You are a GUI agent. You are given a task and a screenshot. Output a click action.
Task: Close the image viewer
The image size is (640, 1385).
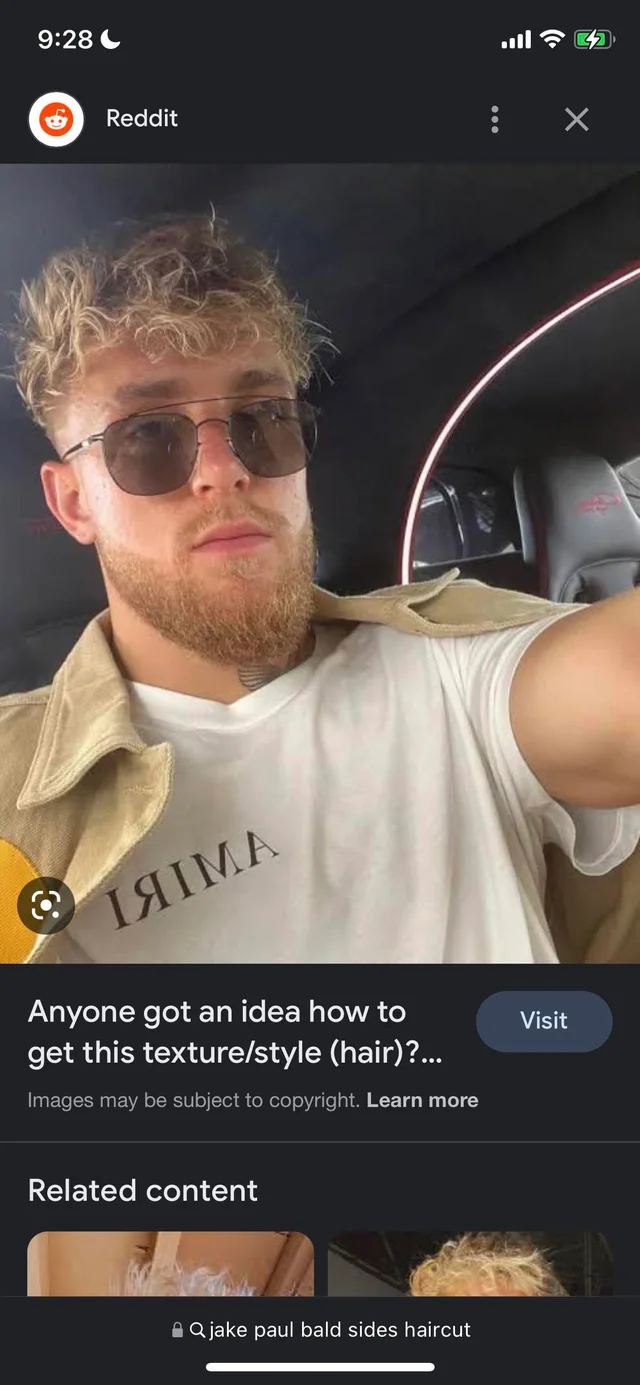(x=576, y=120)
